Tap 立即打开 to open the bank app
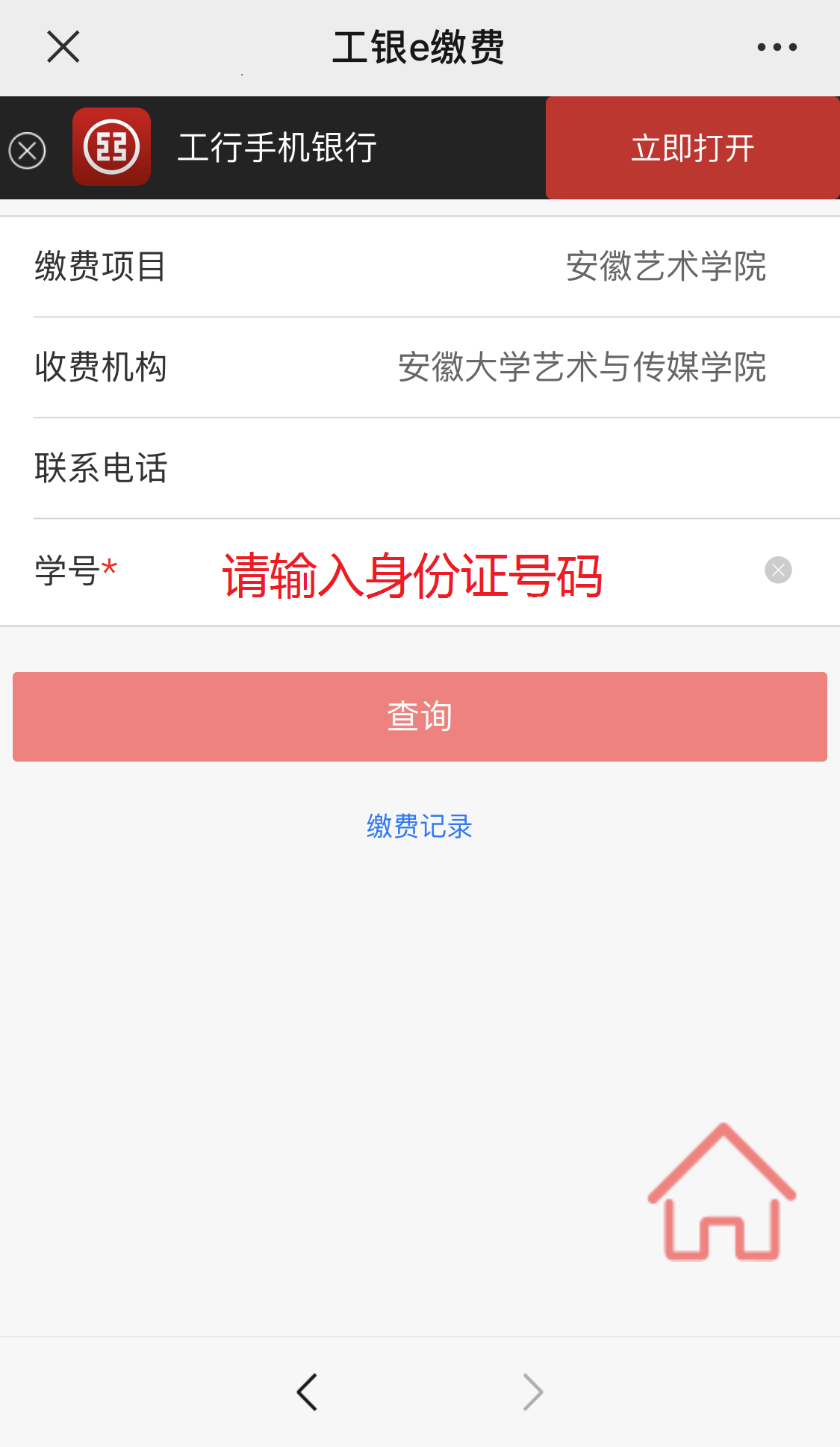The width and height of the screenshot is (840, 1447). coord(692,148)
